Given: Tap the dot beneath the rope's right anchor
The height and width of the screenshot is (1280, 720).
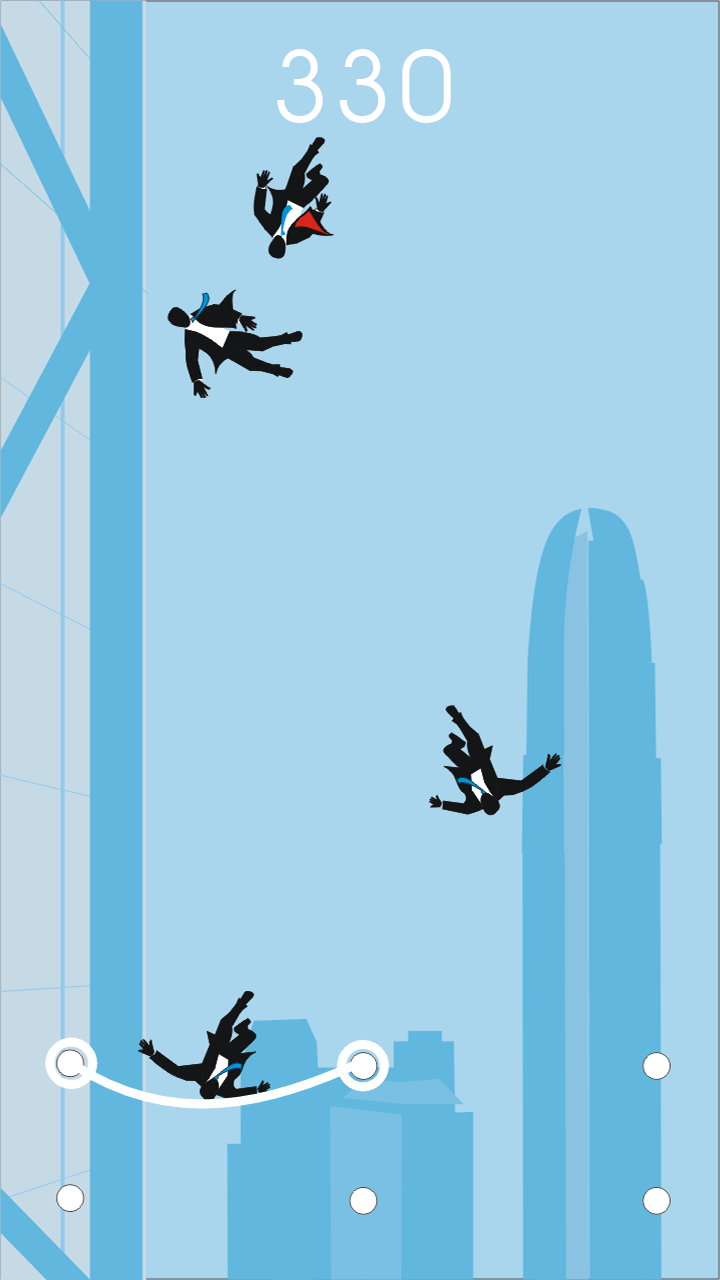Looking at the screenshot, I should (363, 1200).
